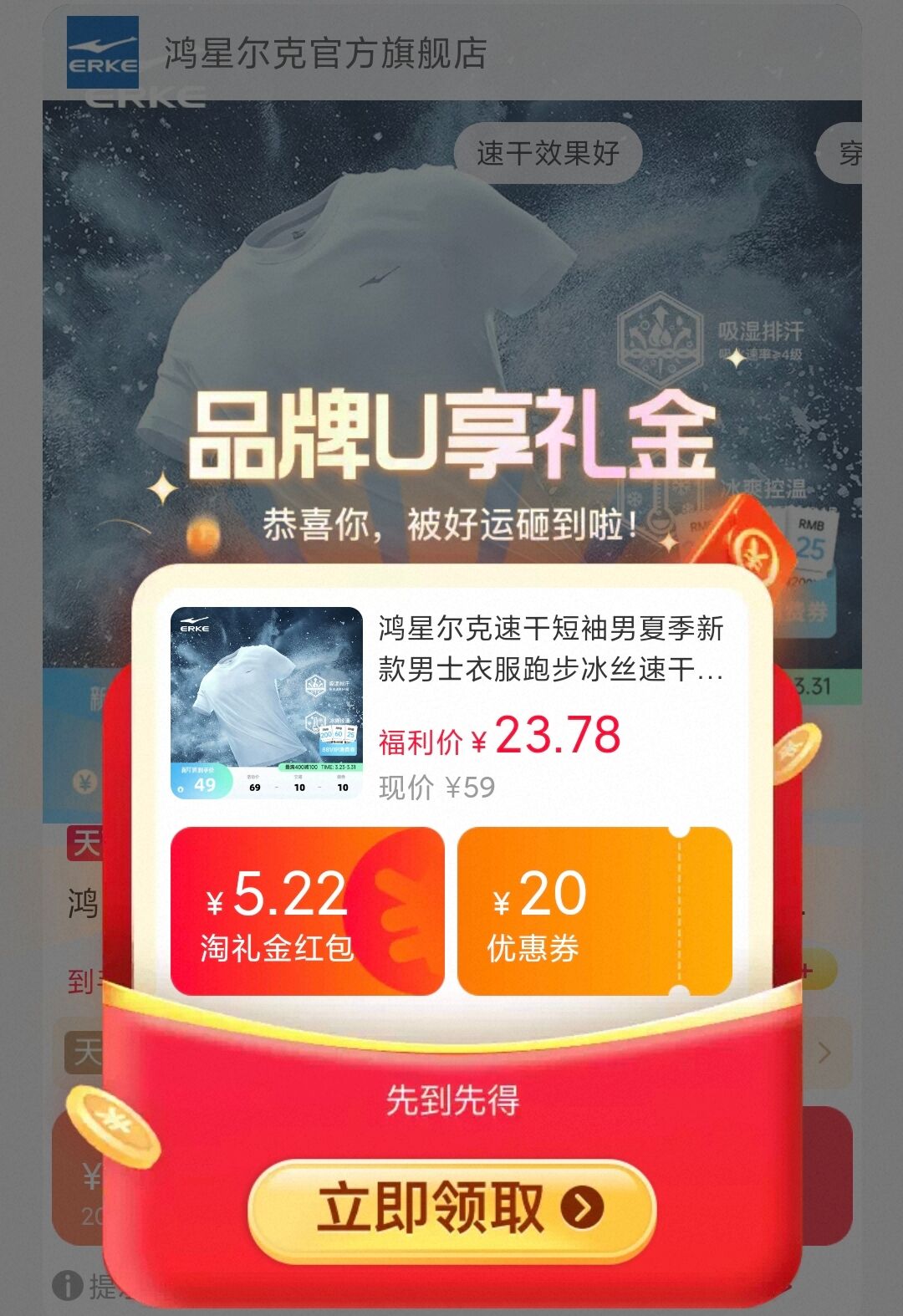This screenshot has height=1316, width=903.
Task: Tap the 立即领取 claim button
Action: [451, 1208]
